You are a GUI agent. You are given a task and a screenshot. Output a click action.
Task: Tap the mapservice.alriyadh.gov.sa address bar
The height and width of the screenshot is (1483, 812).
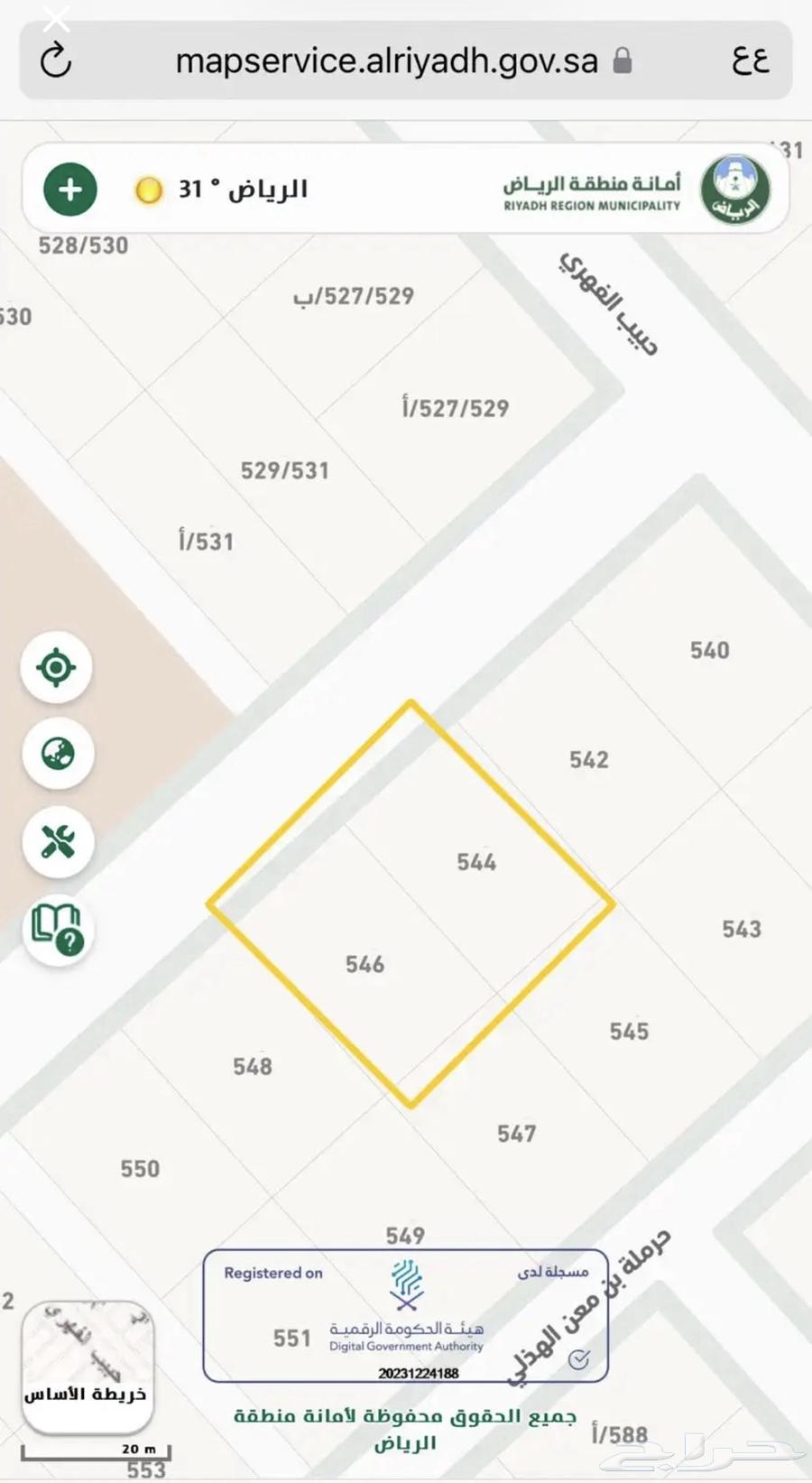tap(386, 61)
